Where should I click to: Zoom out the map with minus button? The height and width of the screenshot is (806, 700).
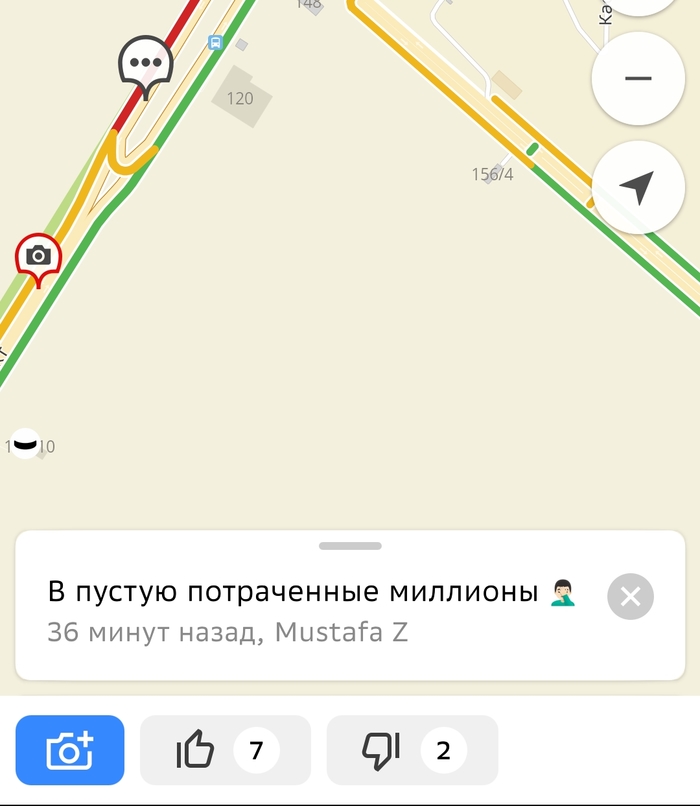pyautogui.click(x=638, y=79)
